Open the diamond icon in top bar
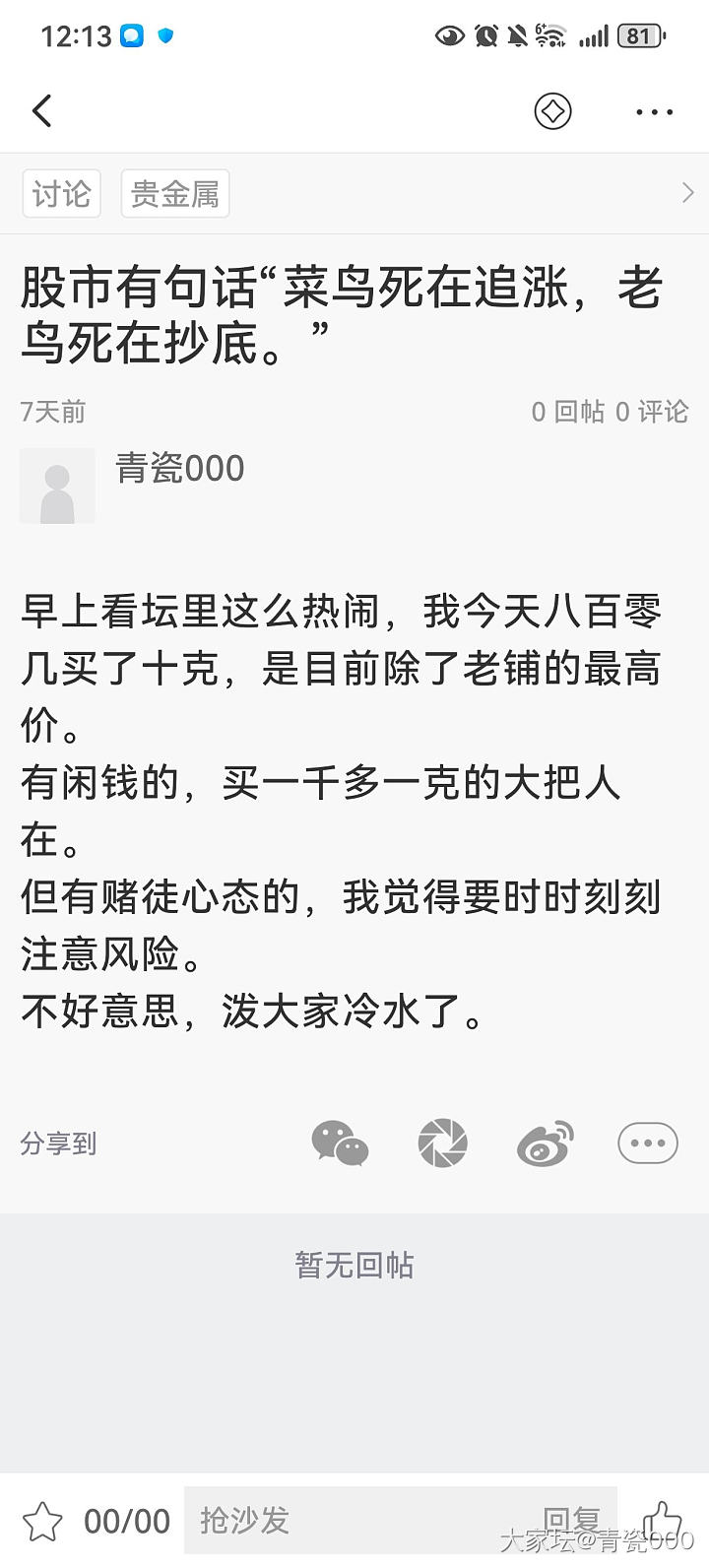 (x=552, y=111)
